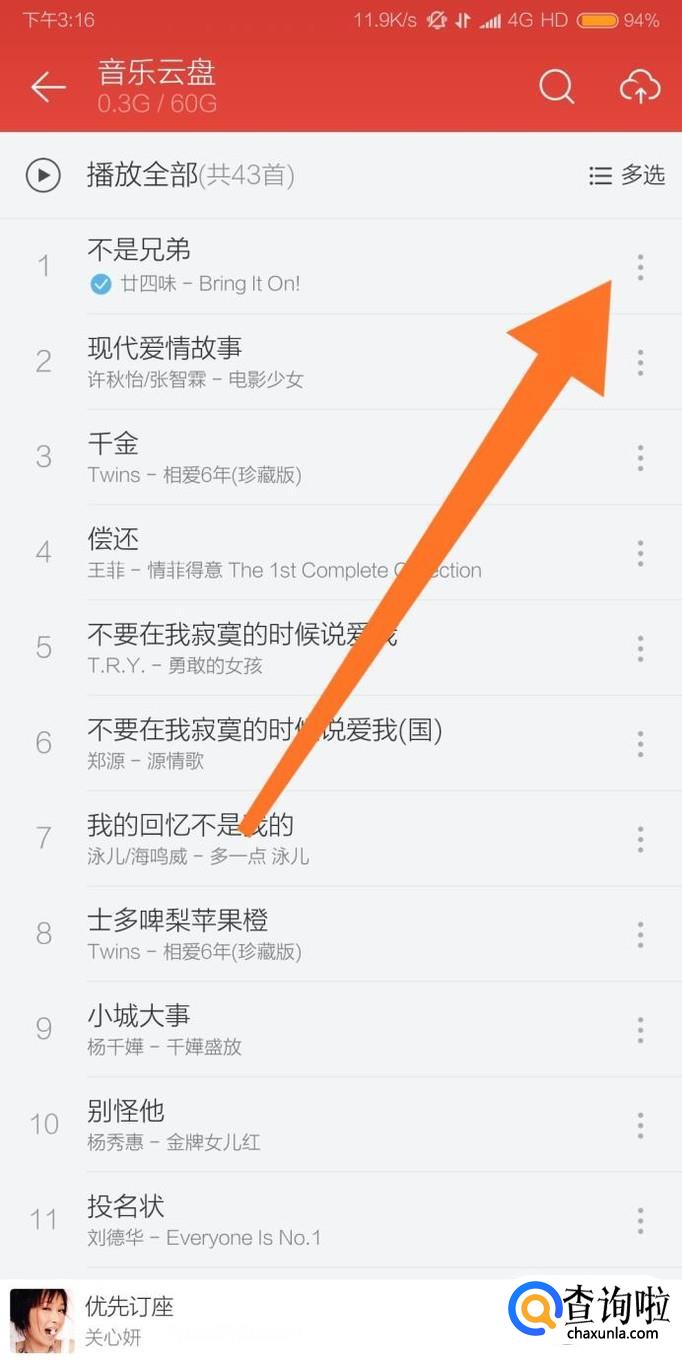Play 千金 by Twins
The image size is (682, 1364).
pos(300,457)
